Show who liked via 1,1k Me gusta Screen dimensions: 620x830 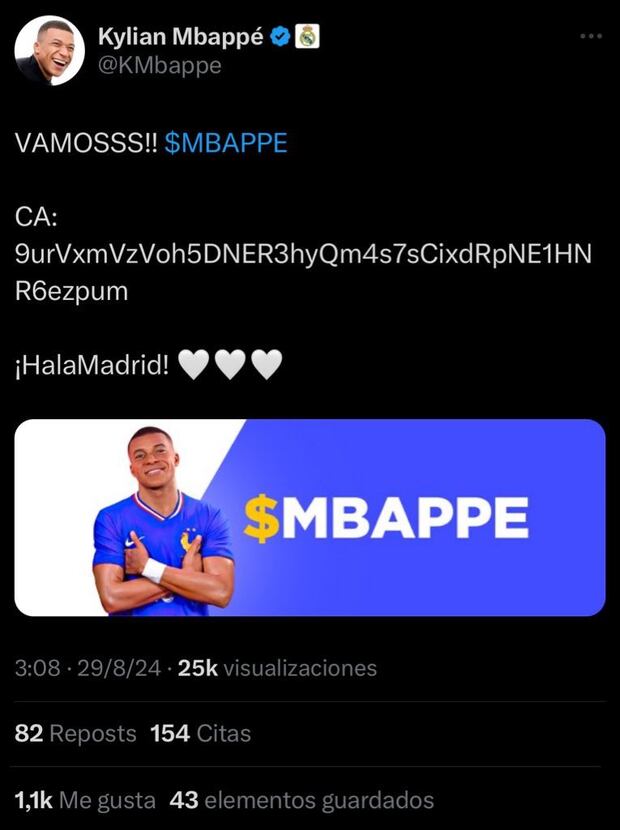coord(85,800)
